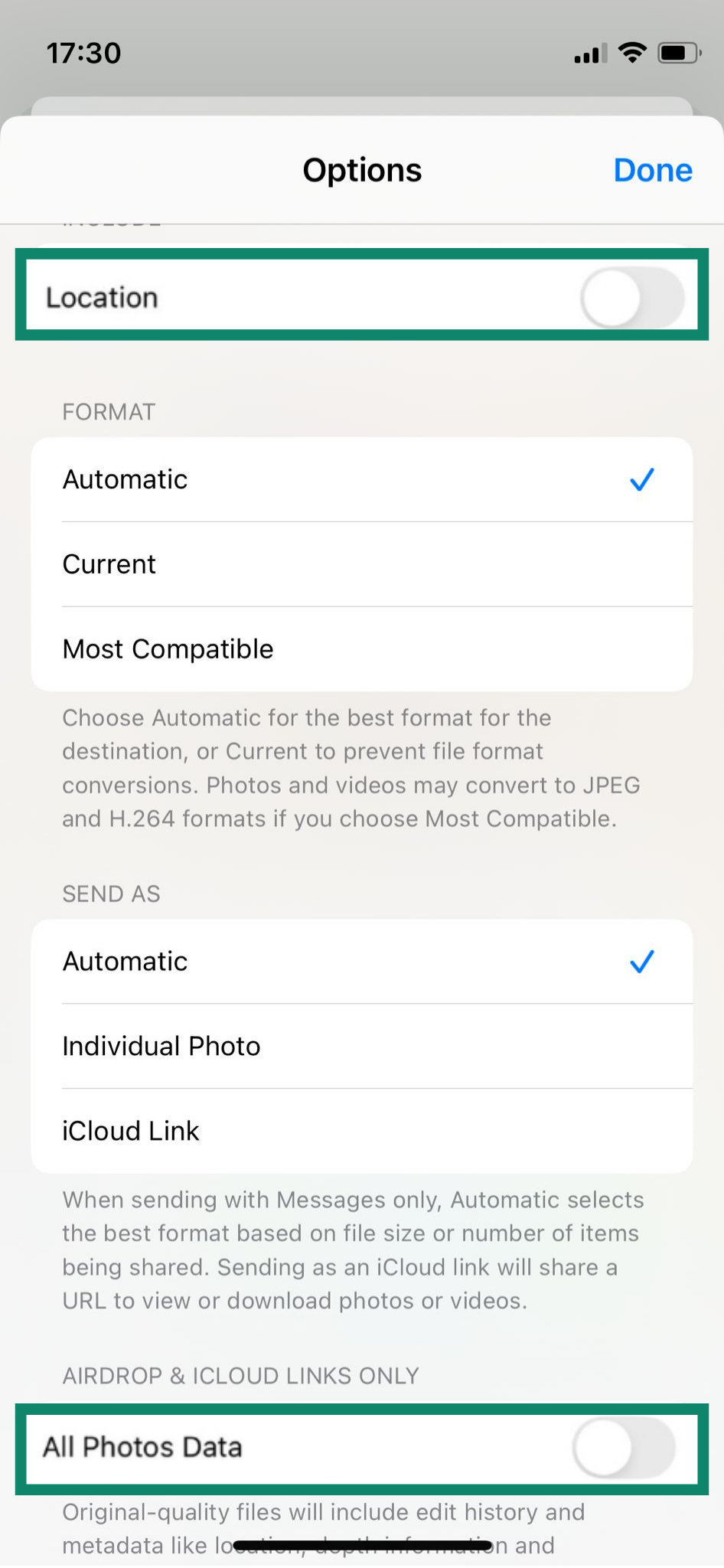Tap the battery indicator in the status bar

pyautogui.click(x=677, y=52)
